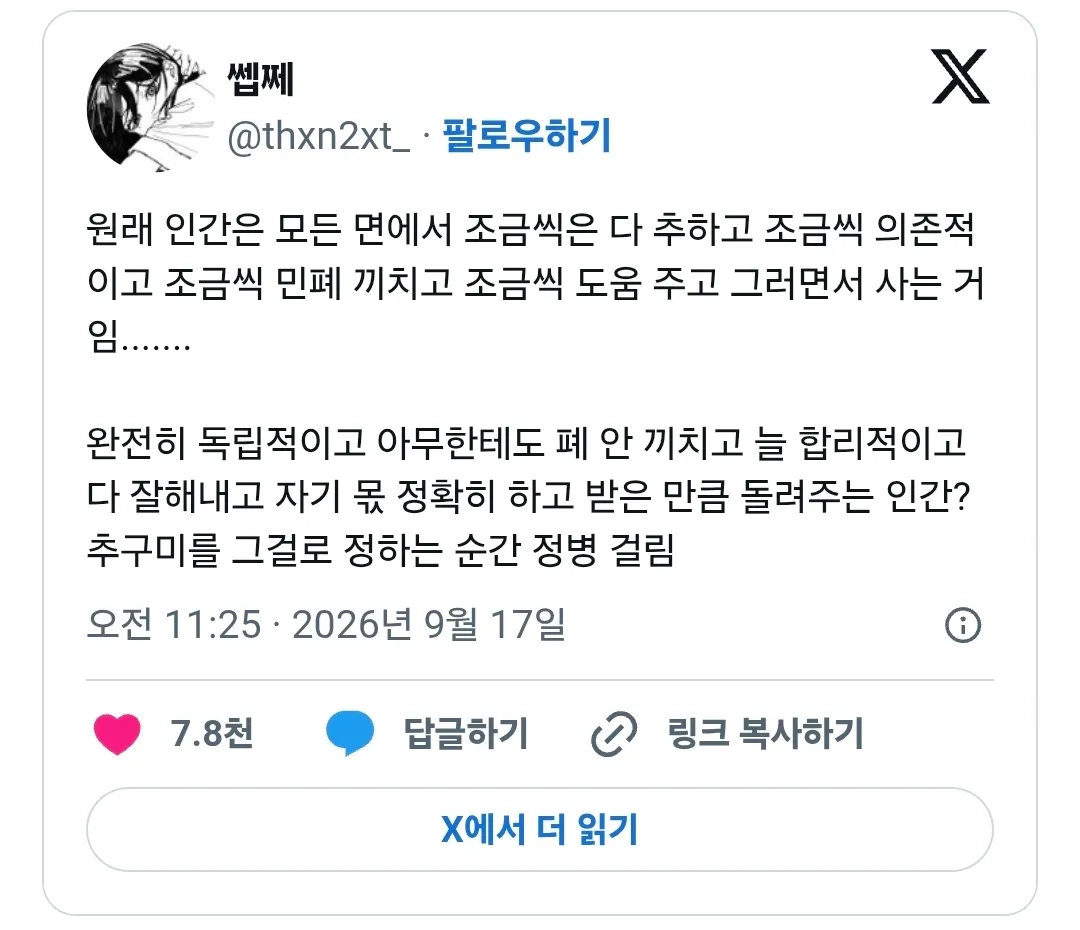1080x930 pixels.
Task: Open the @thxn2xt_ handle
Action: pyautogui.click(x=319, y=136)
